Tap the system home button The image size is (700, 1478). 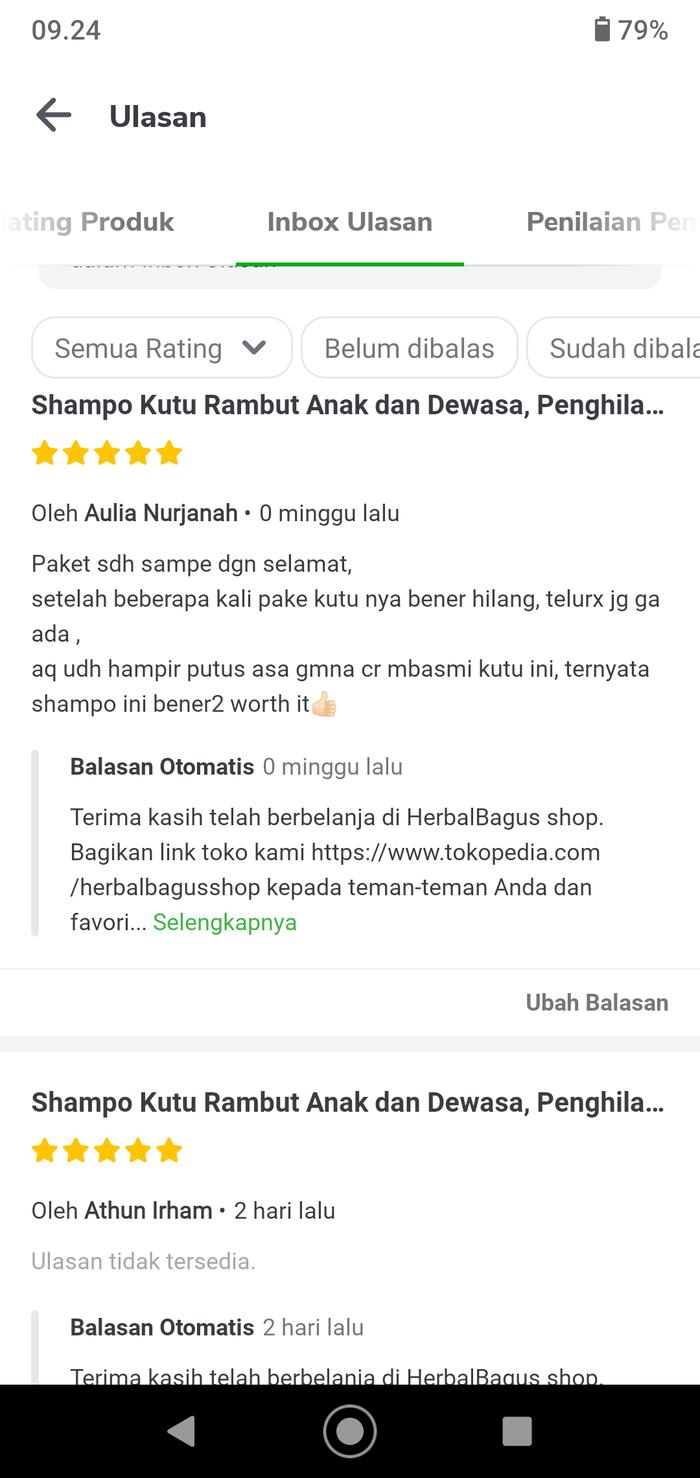pos(350,1432)
